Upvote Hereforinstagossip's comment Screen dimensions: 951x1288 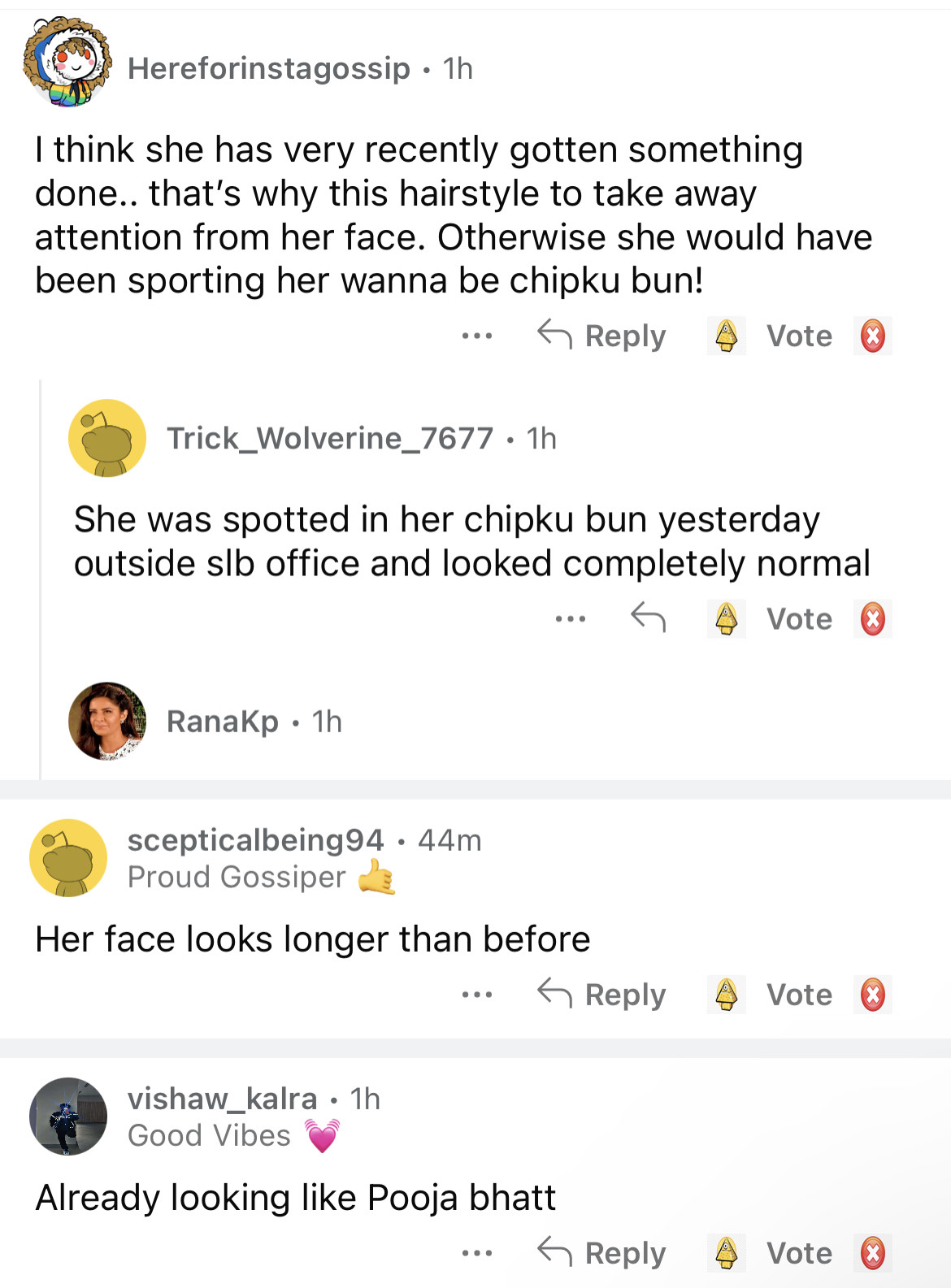coord(726,336)
